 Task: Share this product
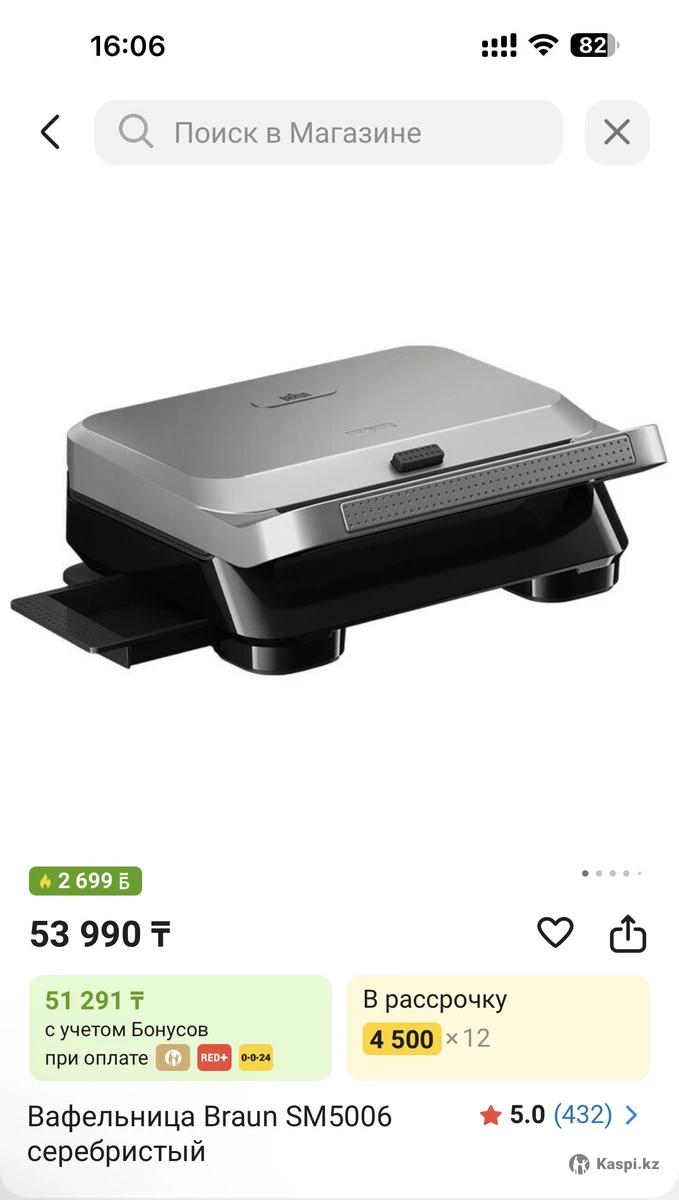tap(628, 934)
